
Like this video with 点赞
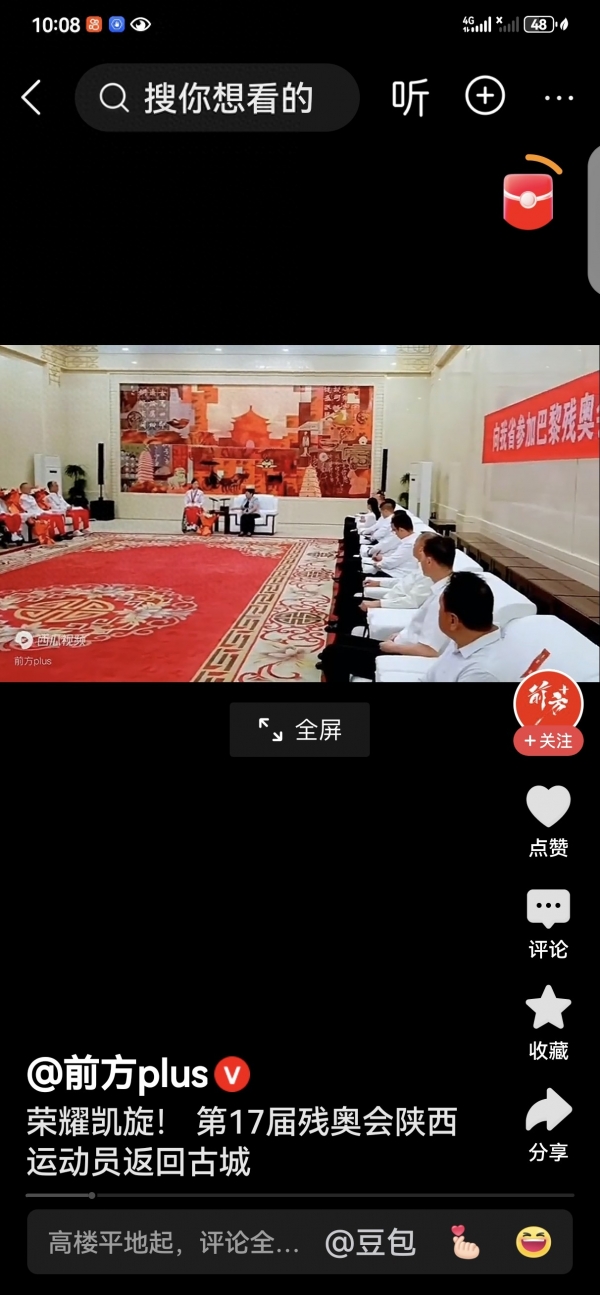click(x=548, y=820)
